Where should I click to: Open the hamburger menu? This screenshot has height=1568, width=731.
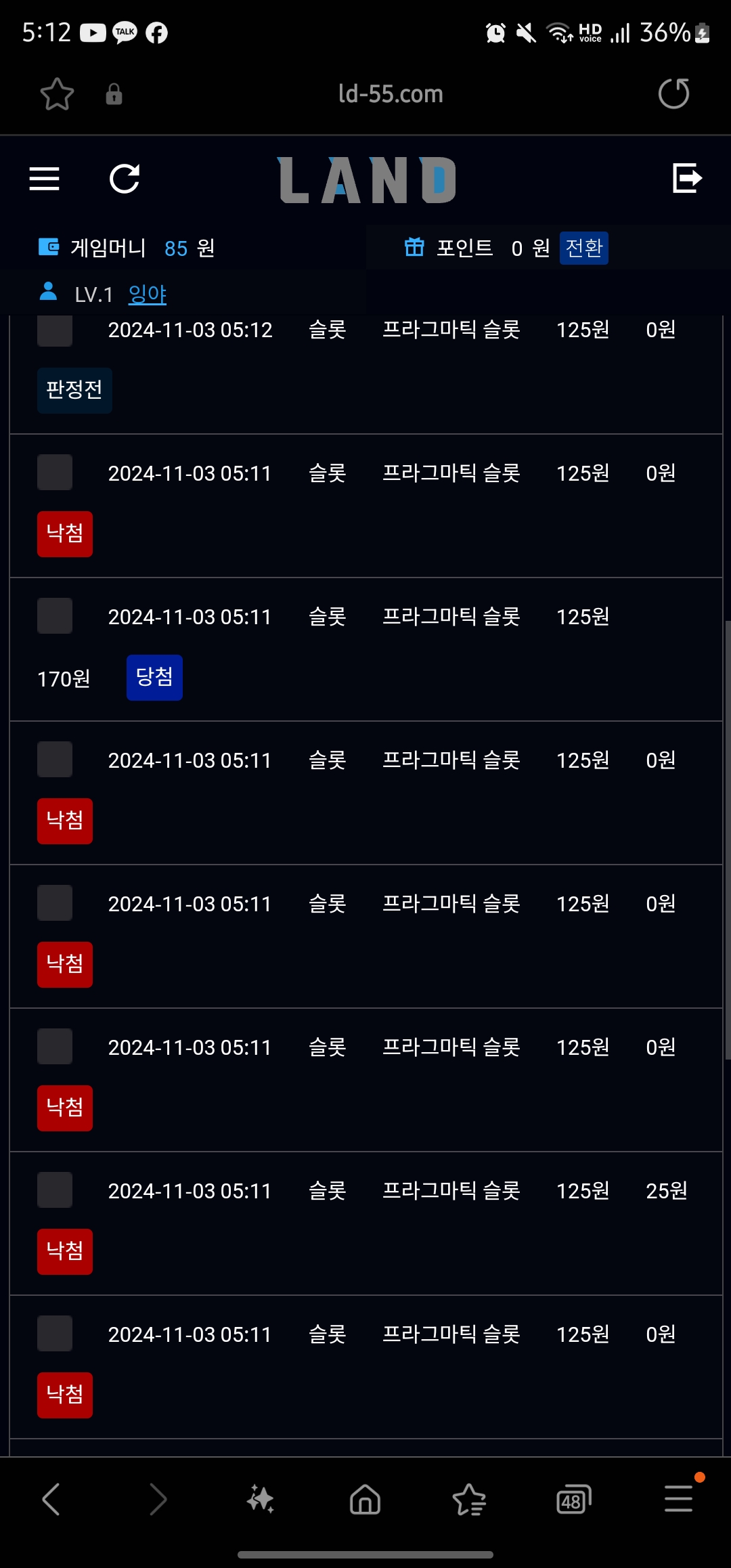[45, 179]
